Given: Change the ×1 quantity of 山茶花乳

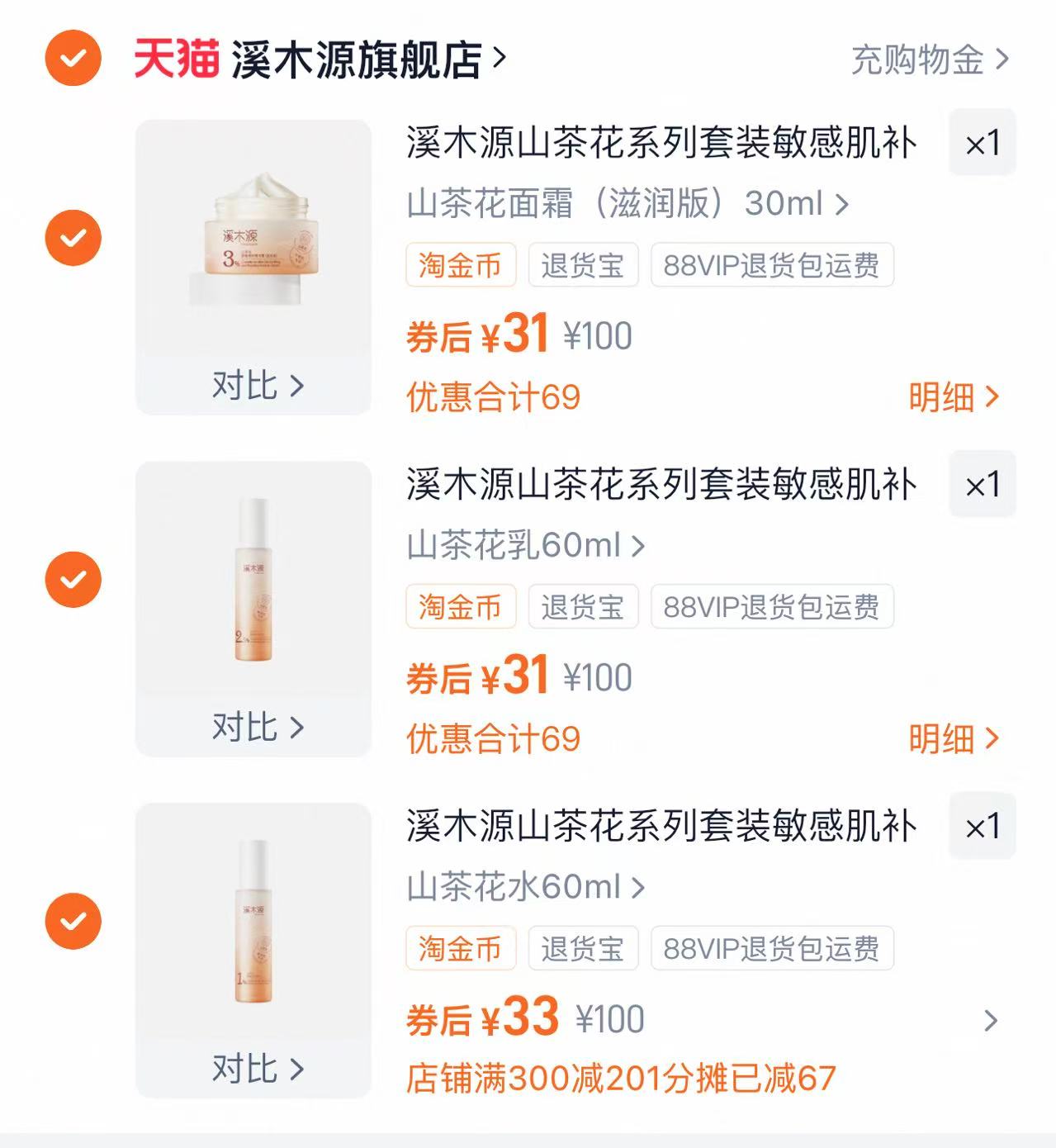Looking at the screenshot, I should pos(983,486).
